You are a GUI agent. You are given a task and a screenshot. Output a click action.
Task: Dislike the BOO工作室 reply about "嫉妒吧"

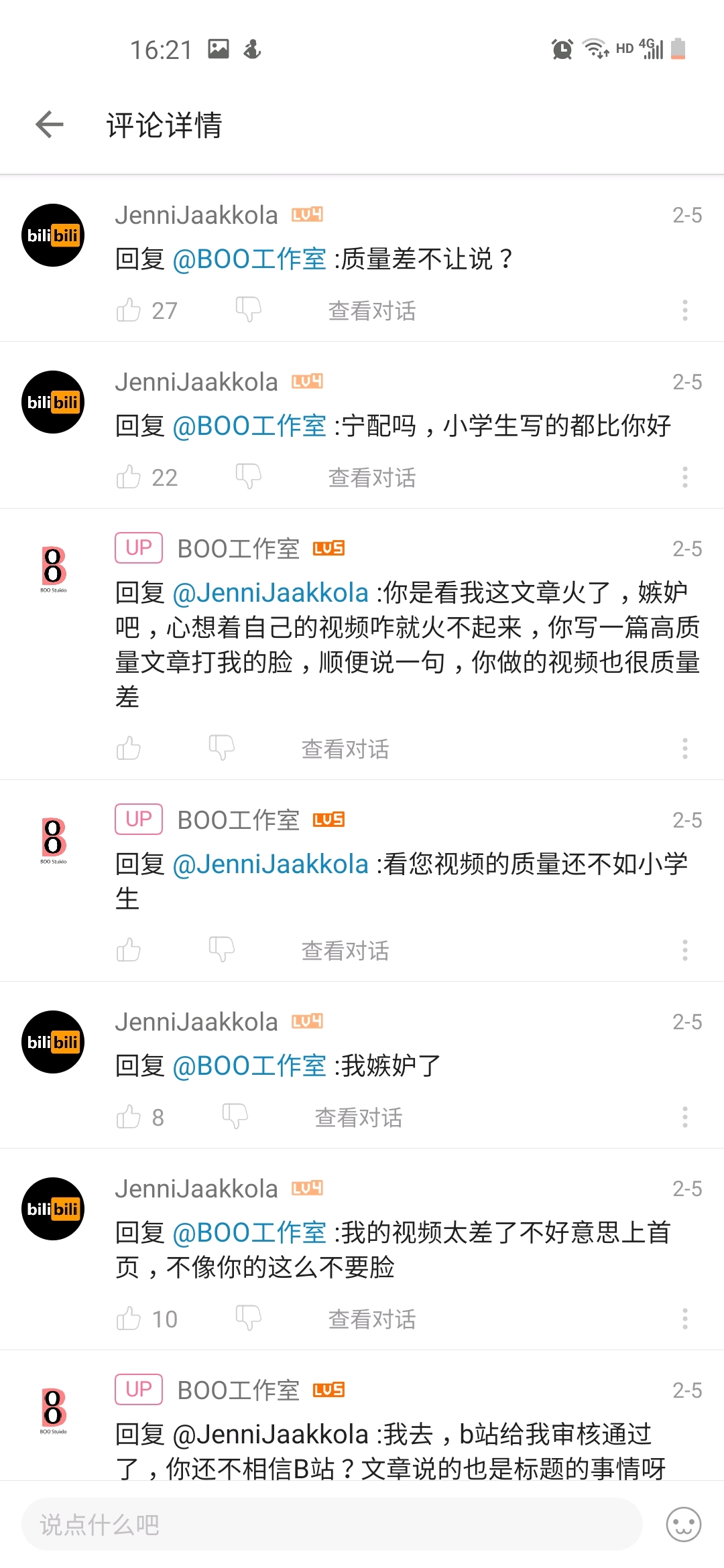pos(221,748)
